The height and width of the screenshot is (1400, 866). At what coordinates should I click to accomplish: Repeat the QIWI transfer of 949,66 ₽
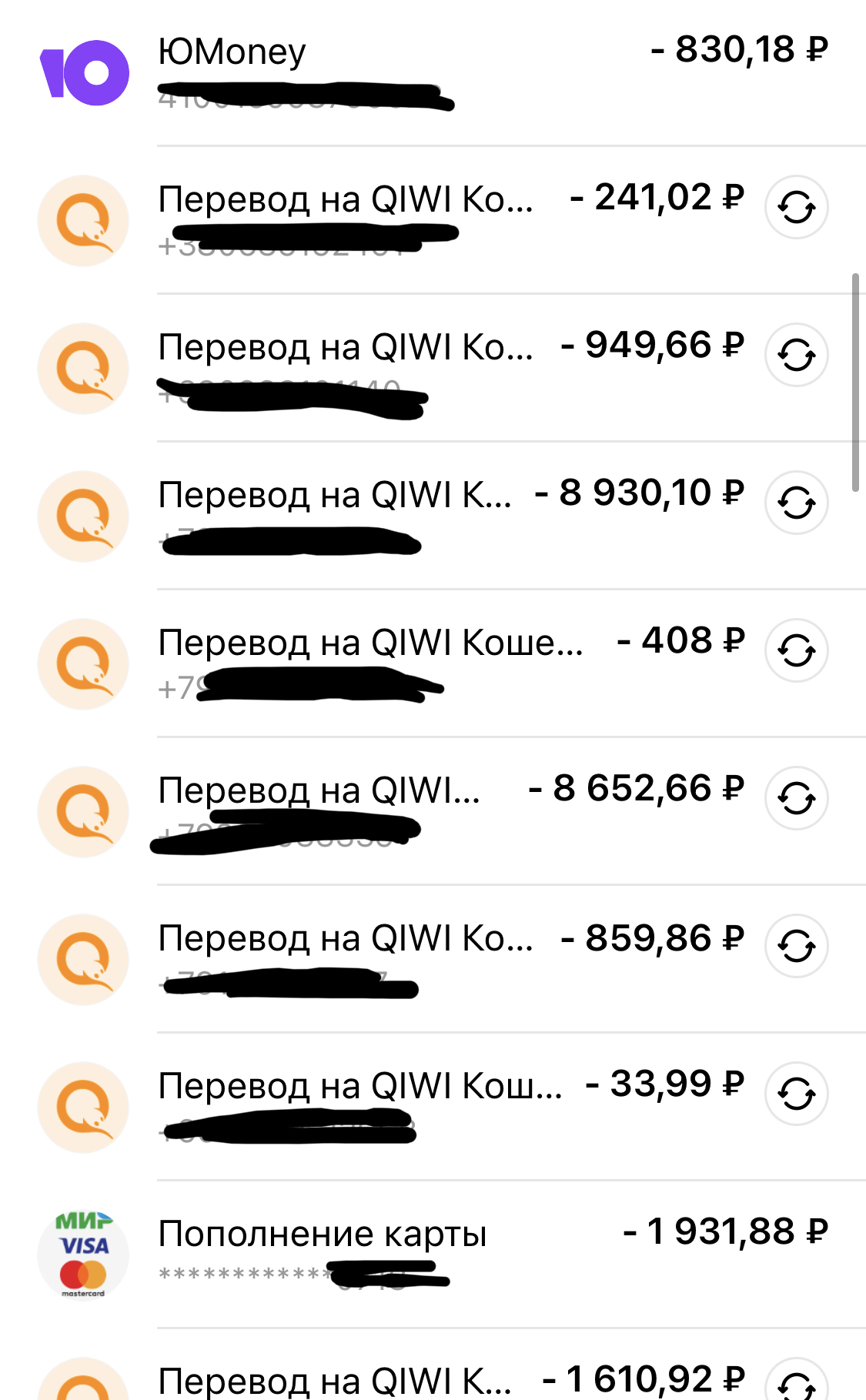pos(796,355)
